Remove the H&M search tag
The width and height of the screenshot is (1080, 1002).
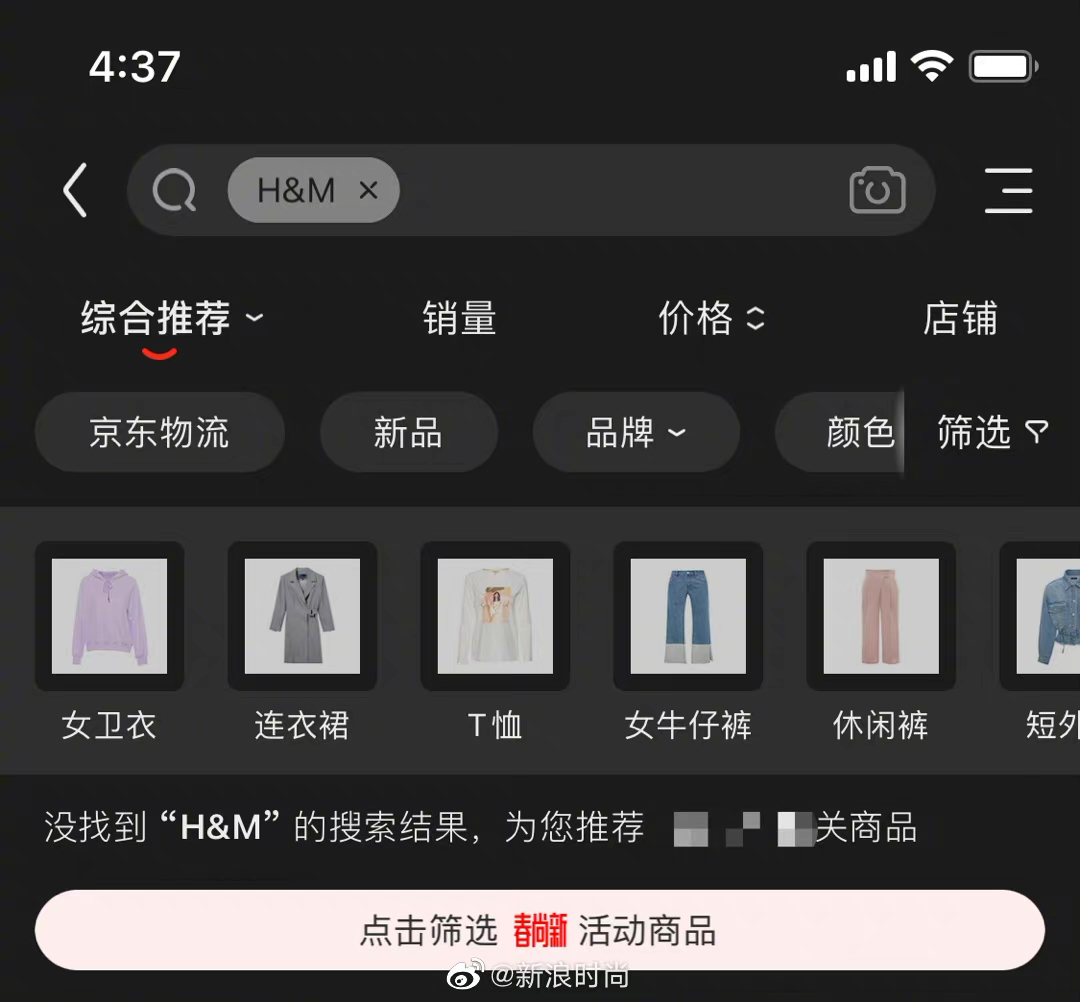coord(368,190)
